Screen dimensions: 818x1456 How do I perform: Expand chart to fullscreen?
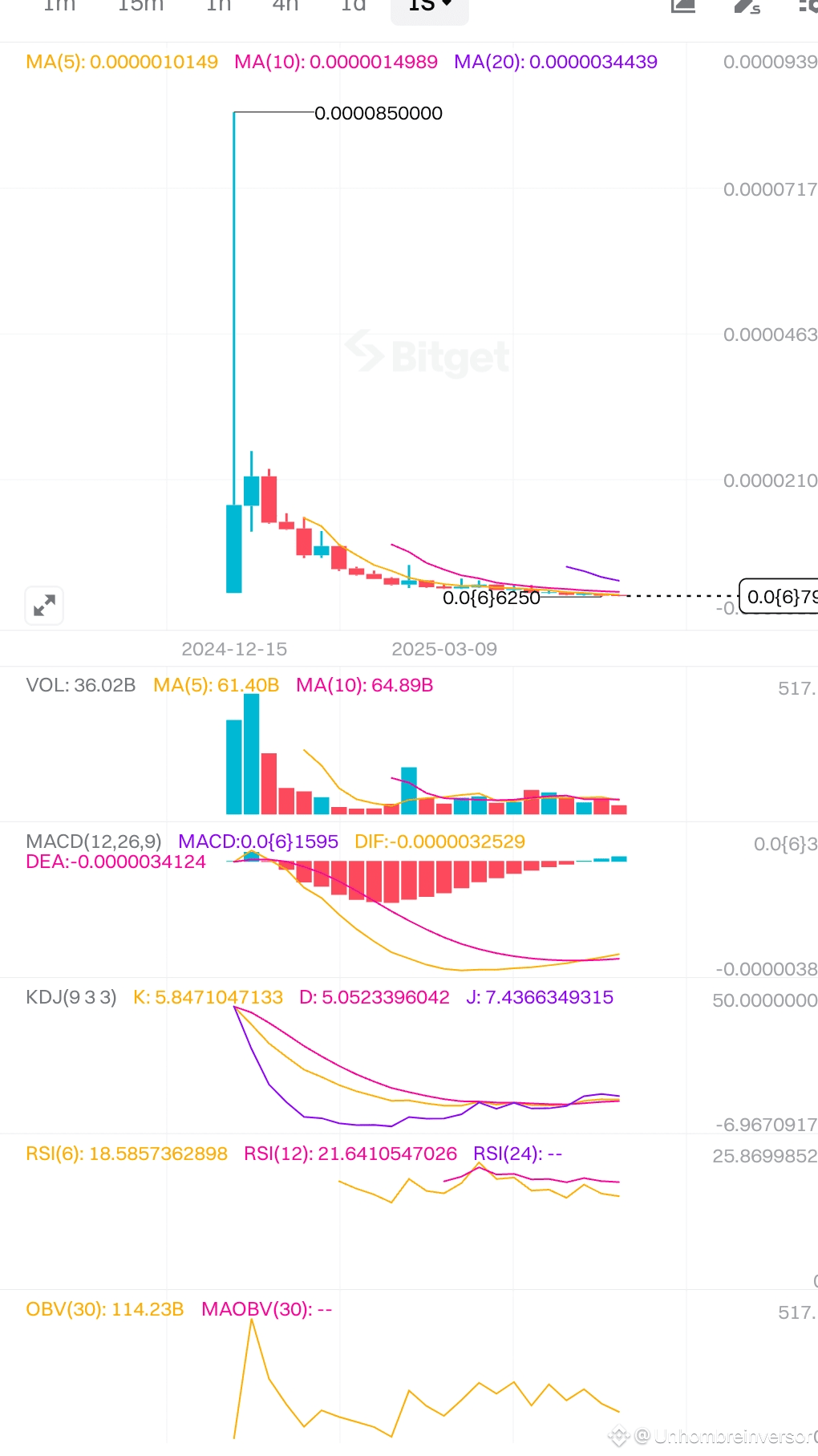tap(44, 606)
